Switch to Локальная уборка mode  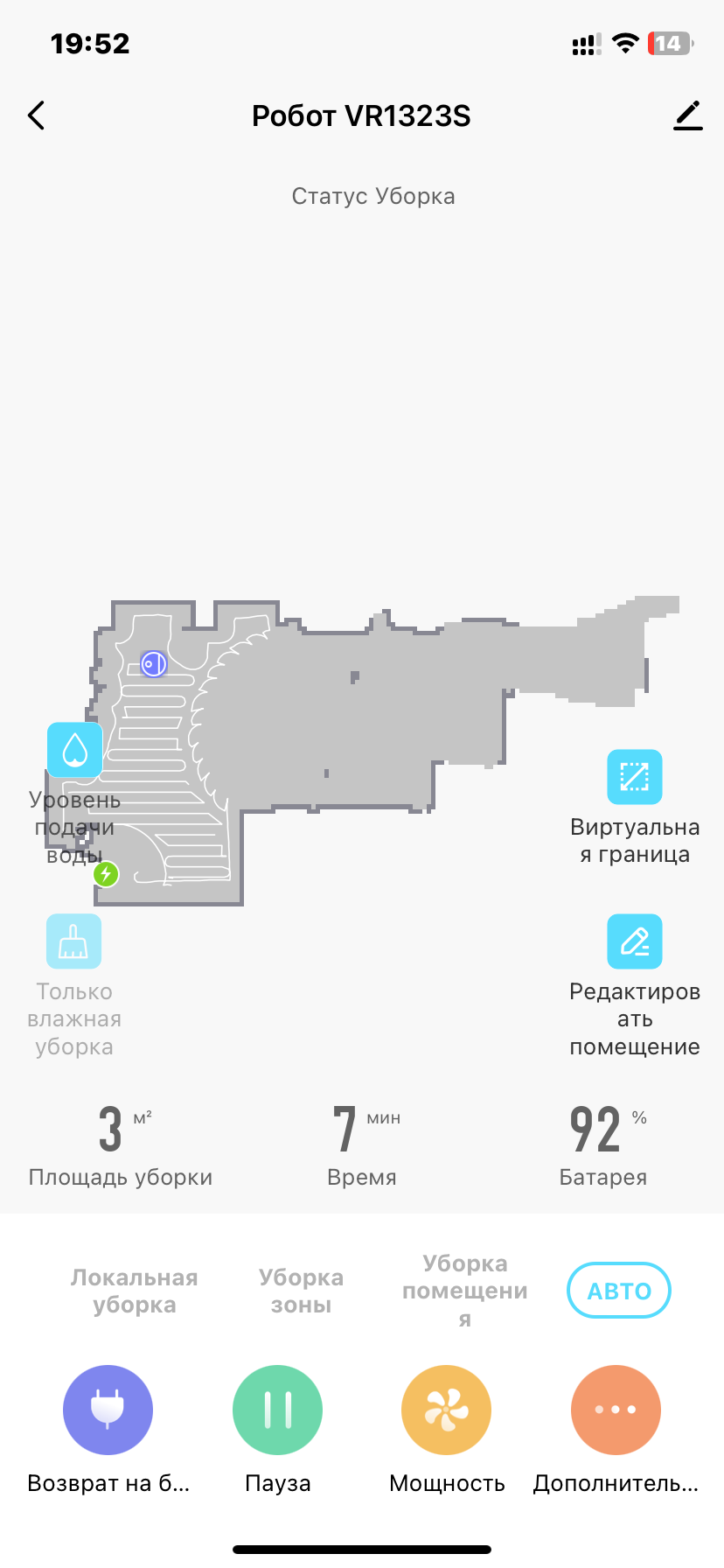pyautogui.click(x=135, y=1291)
